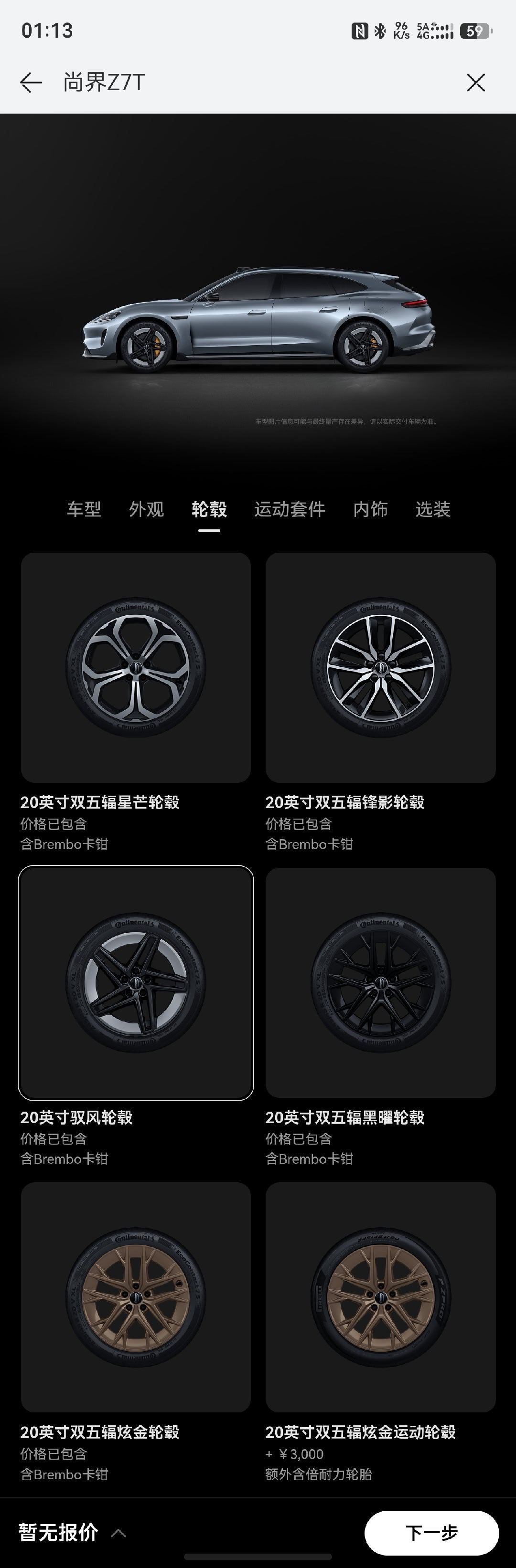This screenshot has height=1568, width=516.
Task: Switch to the 外观 tab
Action: pos(147,509)
